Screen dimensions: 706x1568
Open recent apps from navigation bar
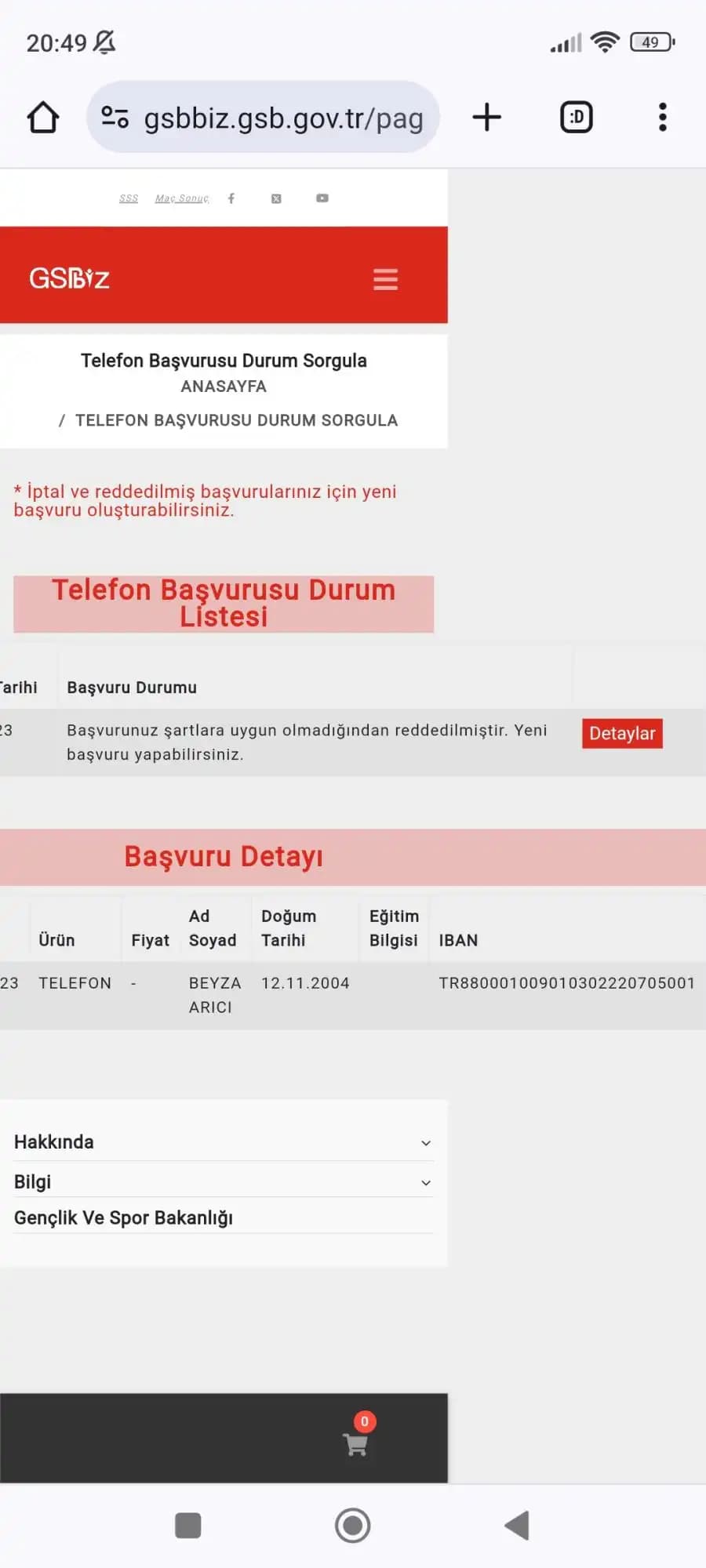[188, 1526]
